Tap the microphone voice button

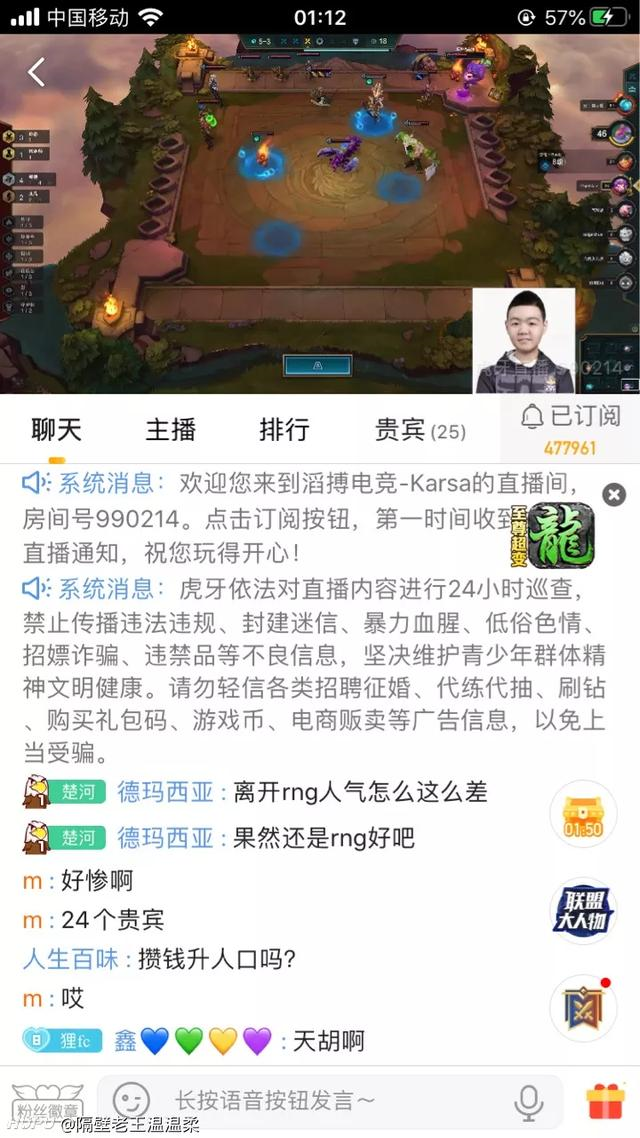click(x=528, y=1101)
